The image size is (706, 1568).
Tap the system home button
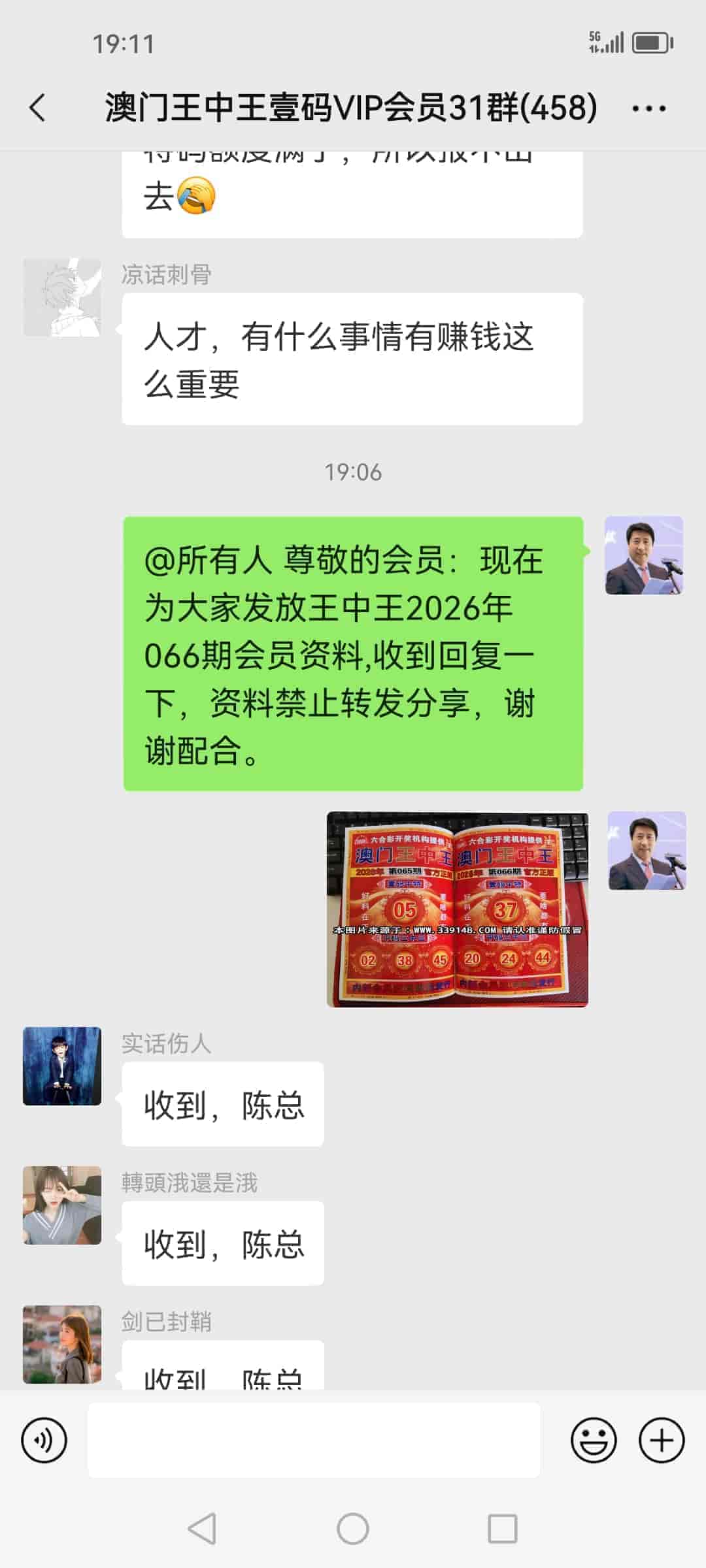pos(353,1529)
